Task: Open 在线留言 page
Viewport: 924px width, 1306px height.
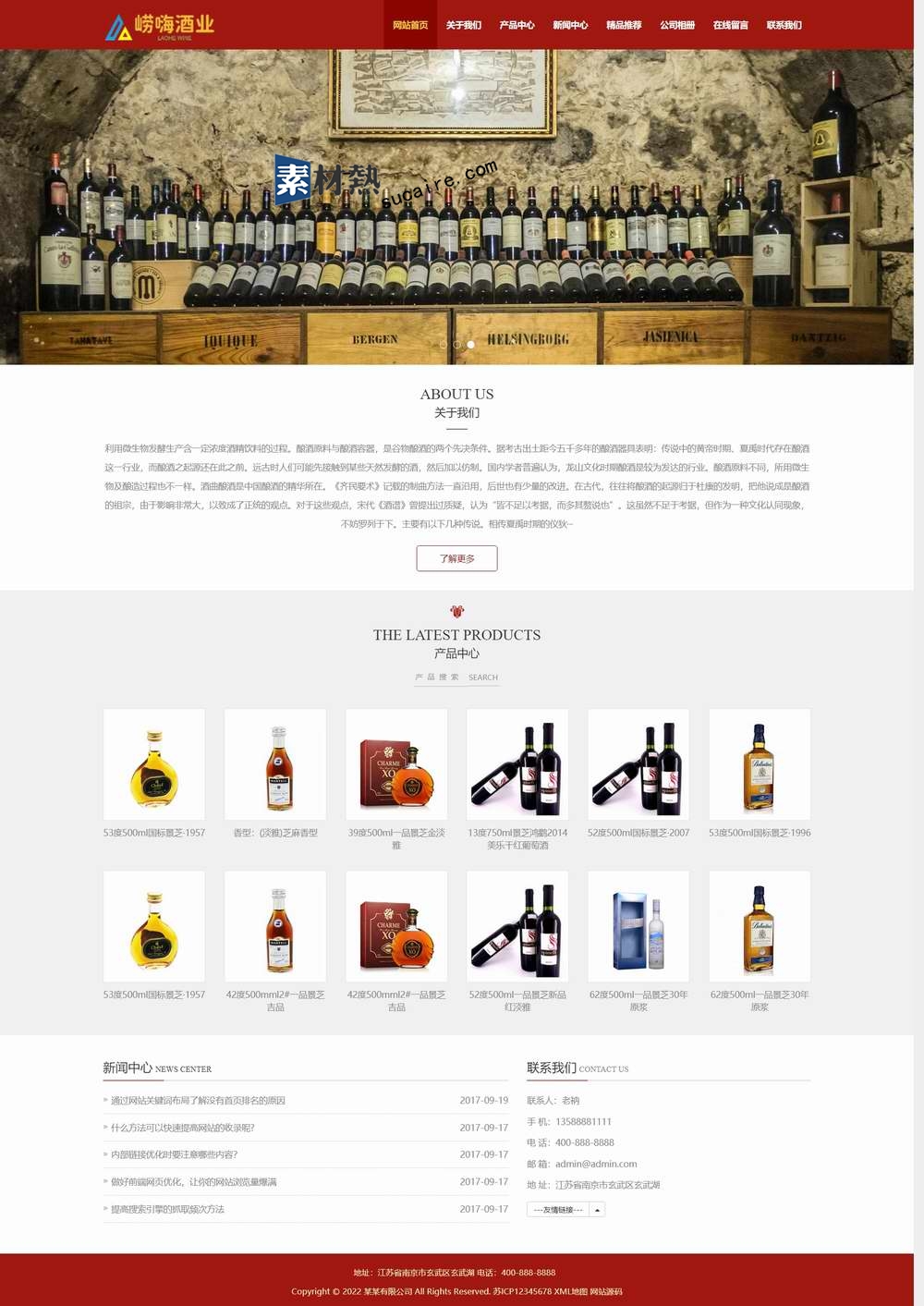Action: coord(730,25)
